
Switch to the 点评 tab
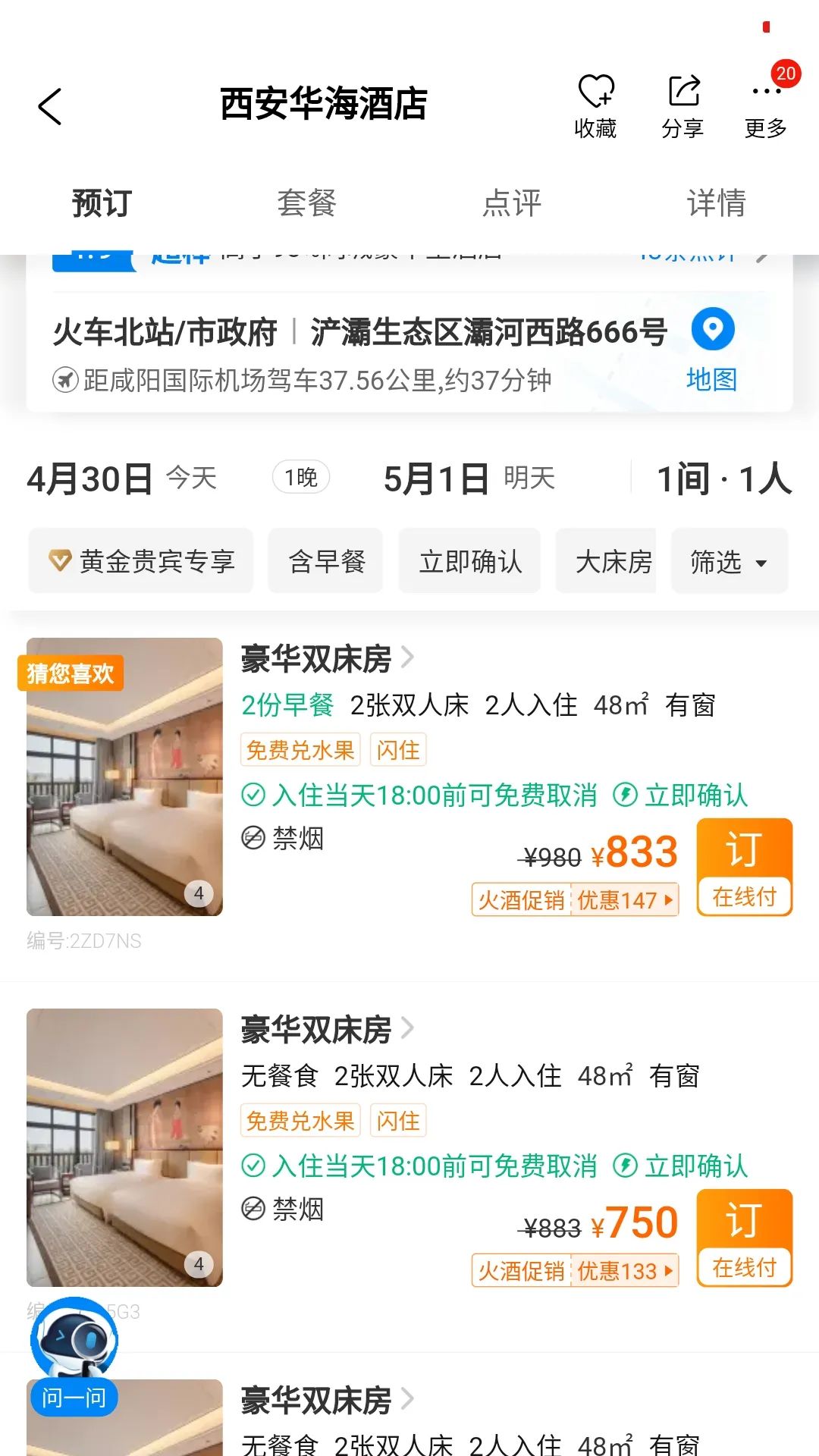point(512,203)
